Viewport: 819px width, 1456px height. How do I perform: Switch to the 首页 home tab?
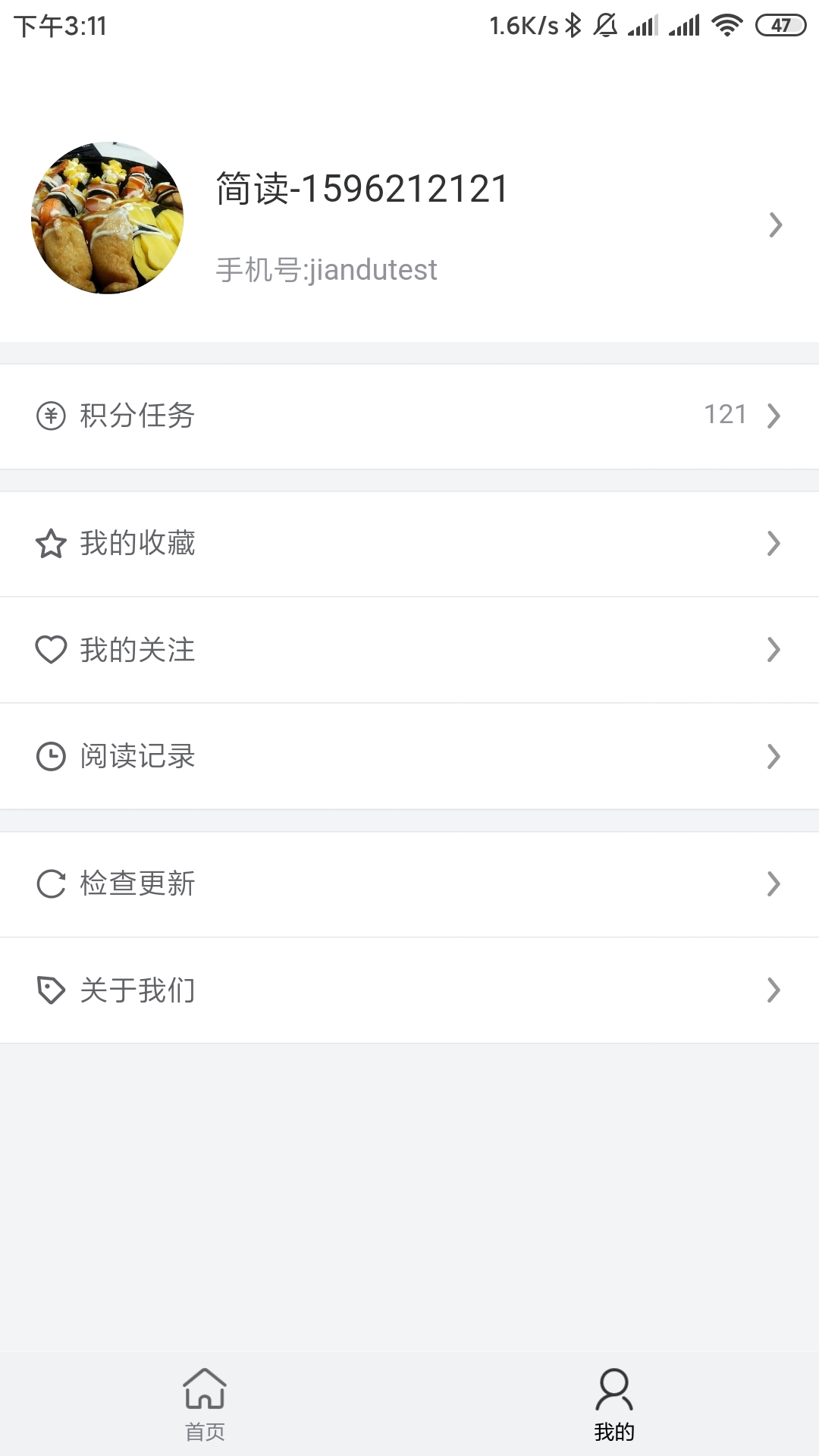205,1404
